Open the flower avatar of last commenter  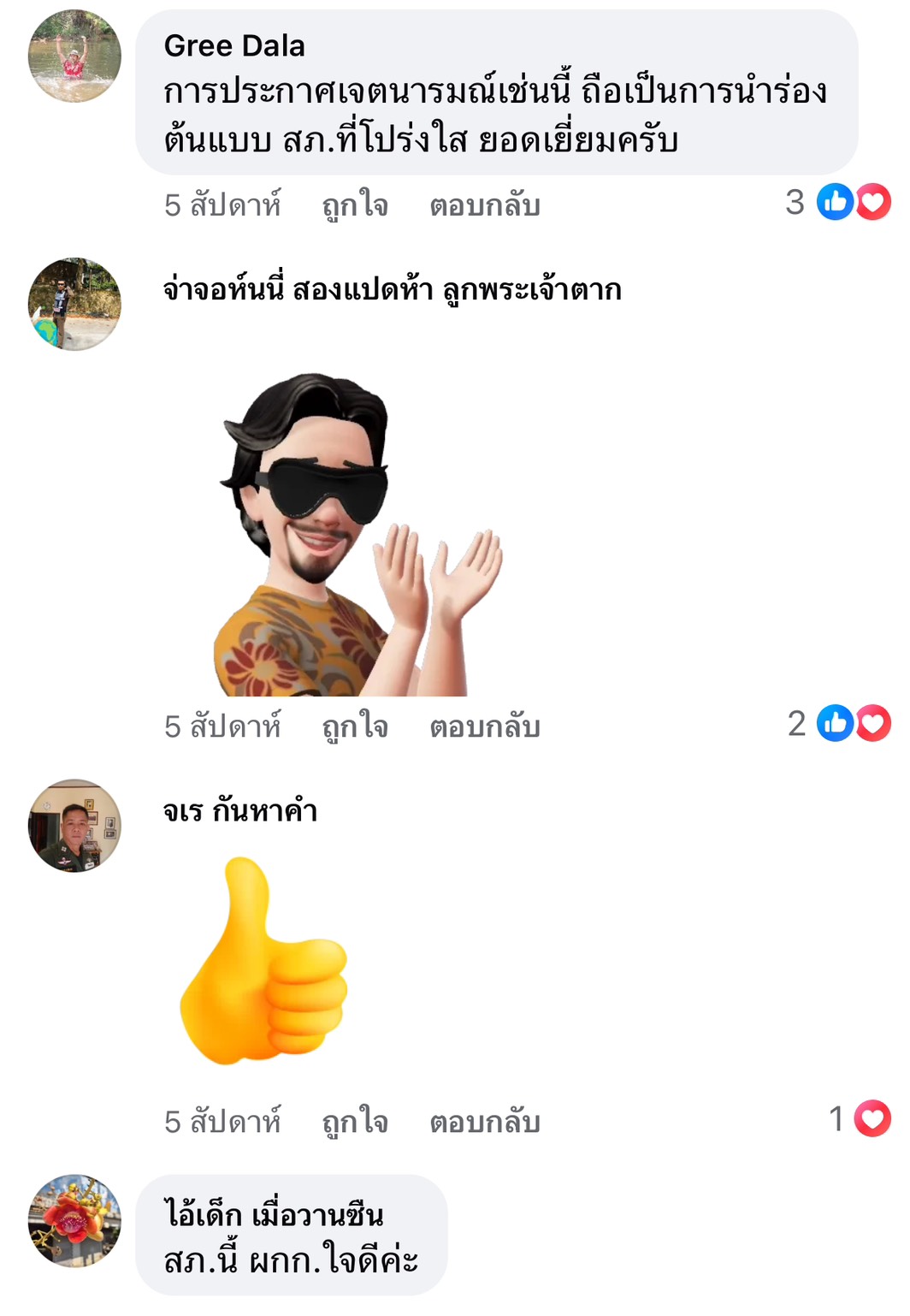(x=74, y=1221)
